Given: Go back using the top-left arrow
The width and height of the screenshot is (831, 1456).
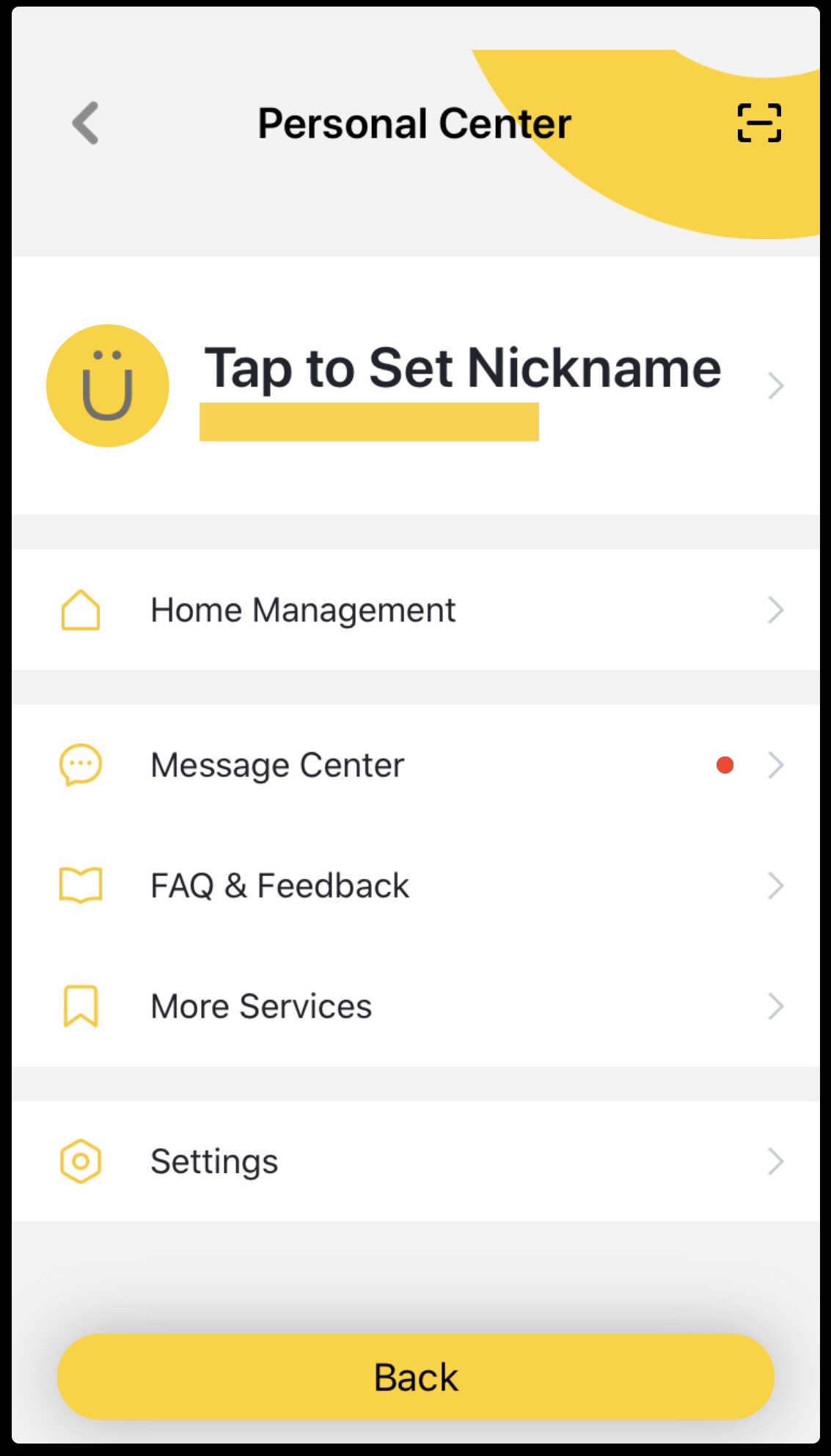Looking at the screenshot, I should click(86, 122).
